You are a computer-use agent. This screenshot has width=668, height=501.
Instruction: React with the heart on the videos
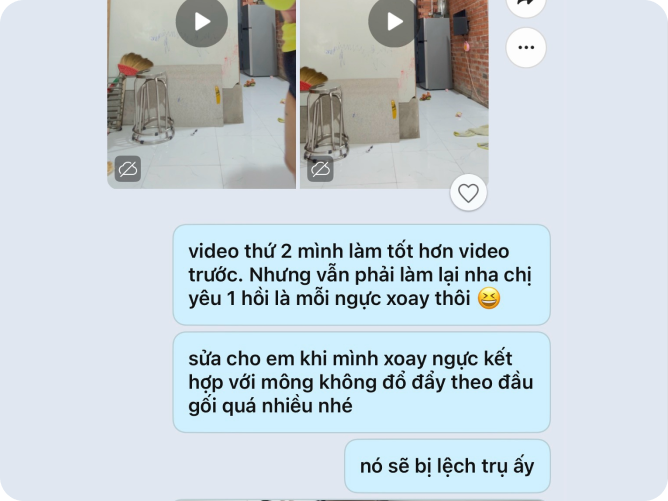pos(468,192)
